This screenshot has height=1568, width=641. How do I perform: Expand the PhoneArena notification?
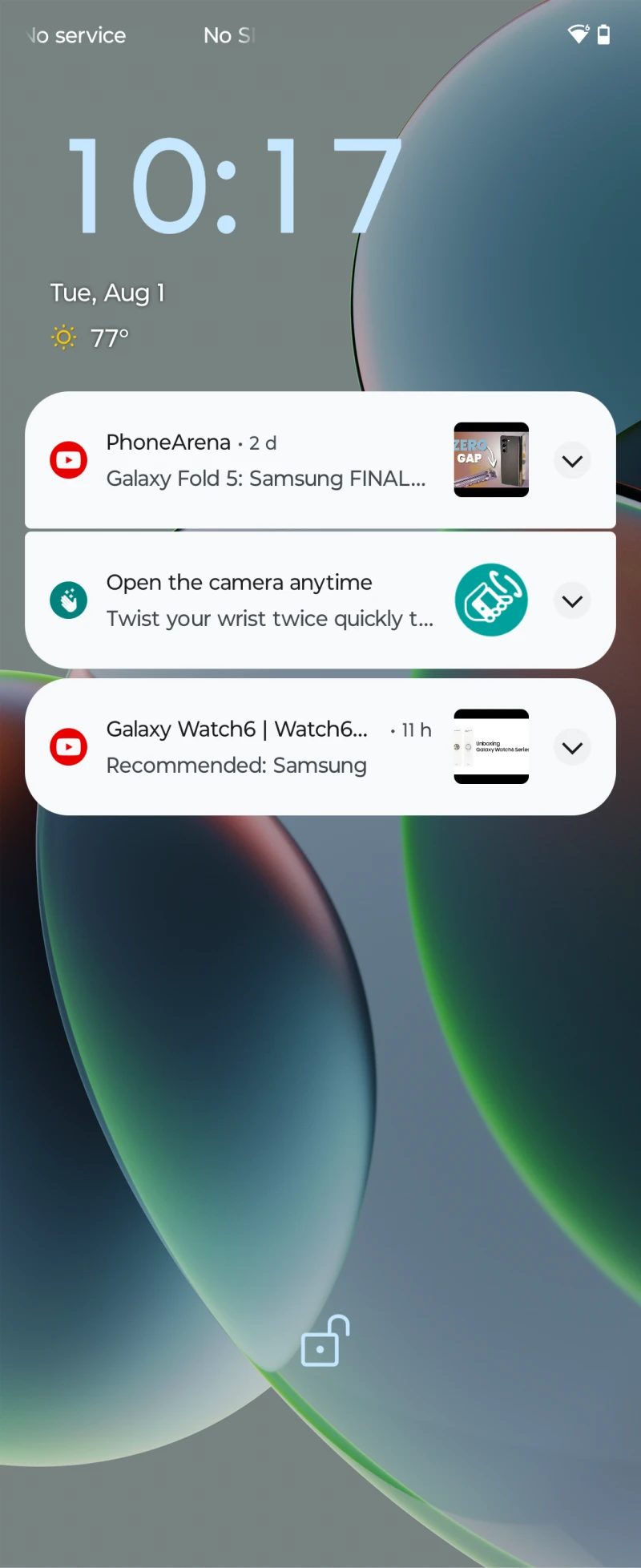(572, 461)
